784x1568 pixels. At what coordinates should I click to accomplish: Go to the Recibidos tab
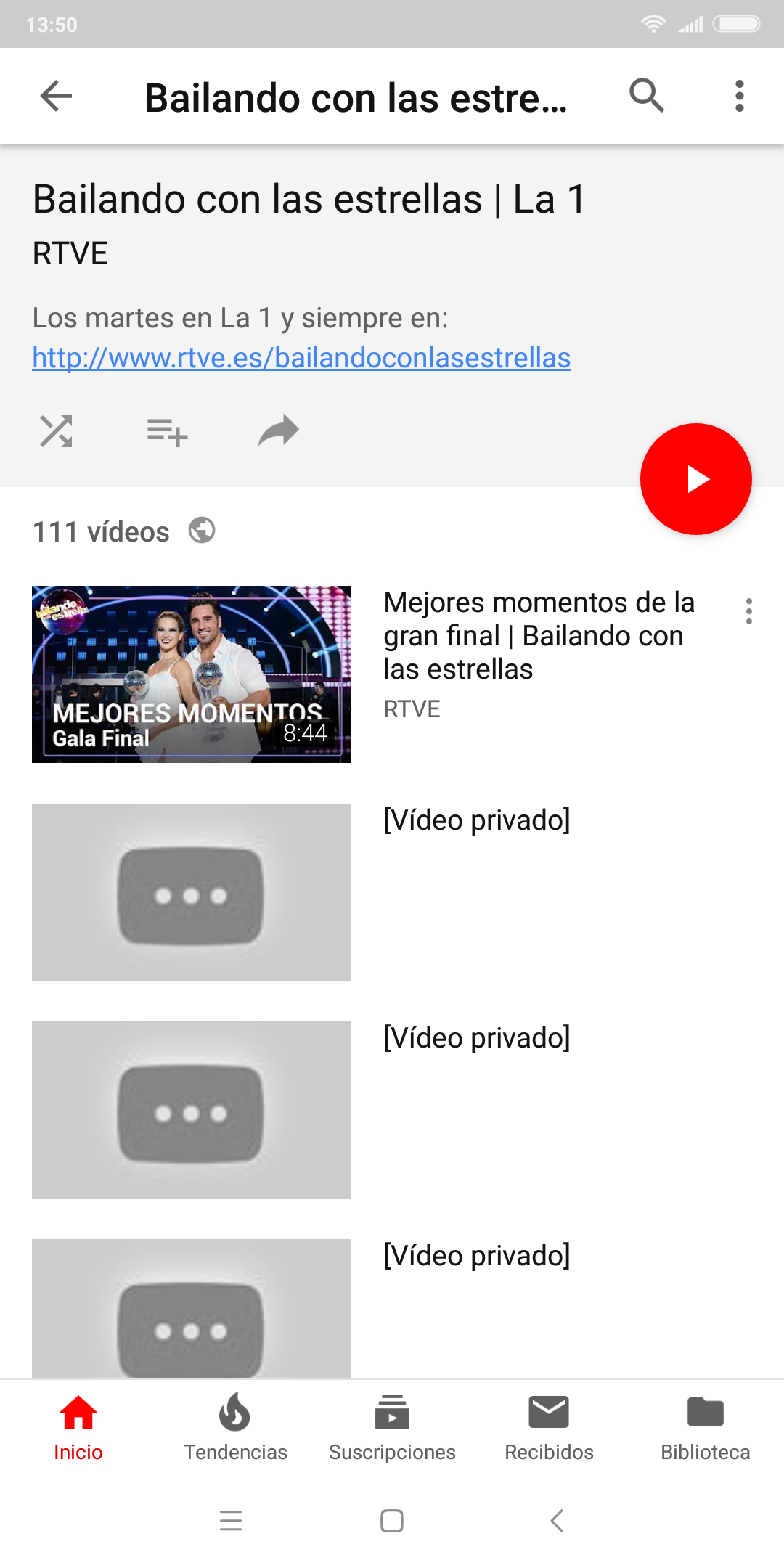point(549,1427)
